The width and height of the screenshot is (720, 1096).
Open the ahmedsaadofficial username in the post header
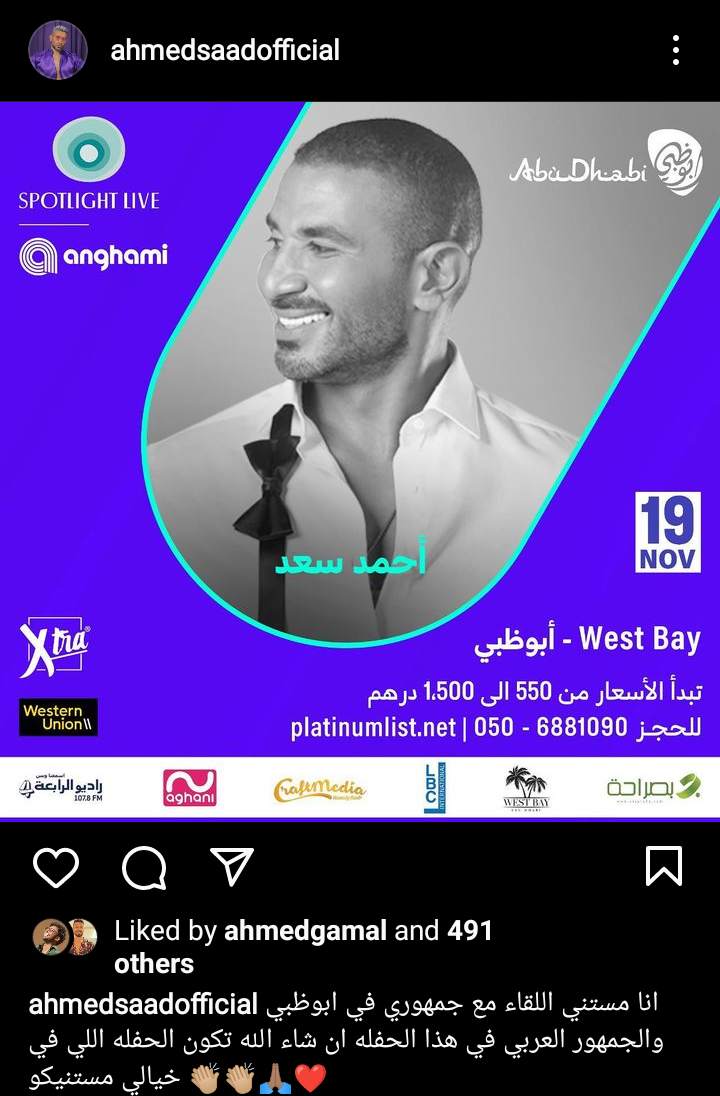coord(225,50)
